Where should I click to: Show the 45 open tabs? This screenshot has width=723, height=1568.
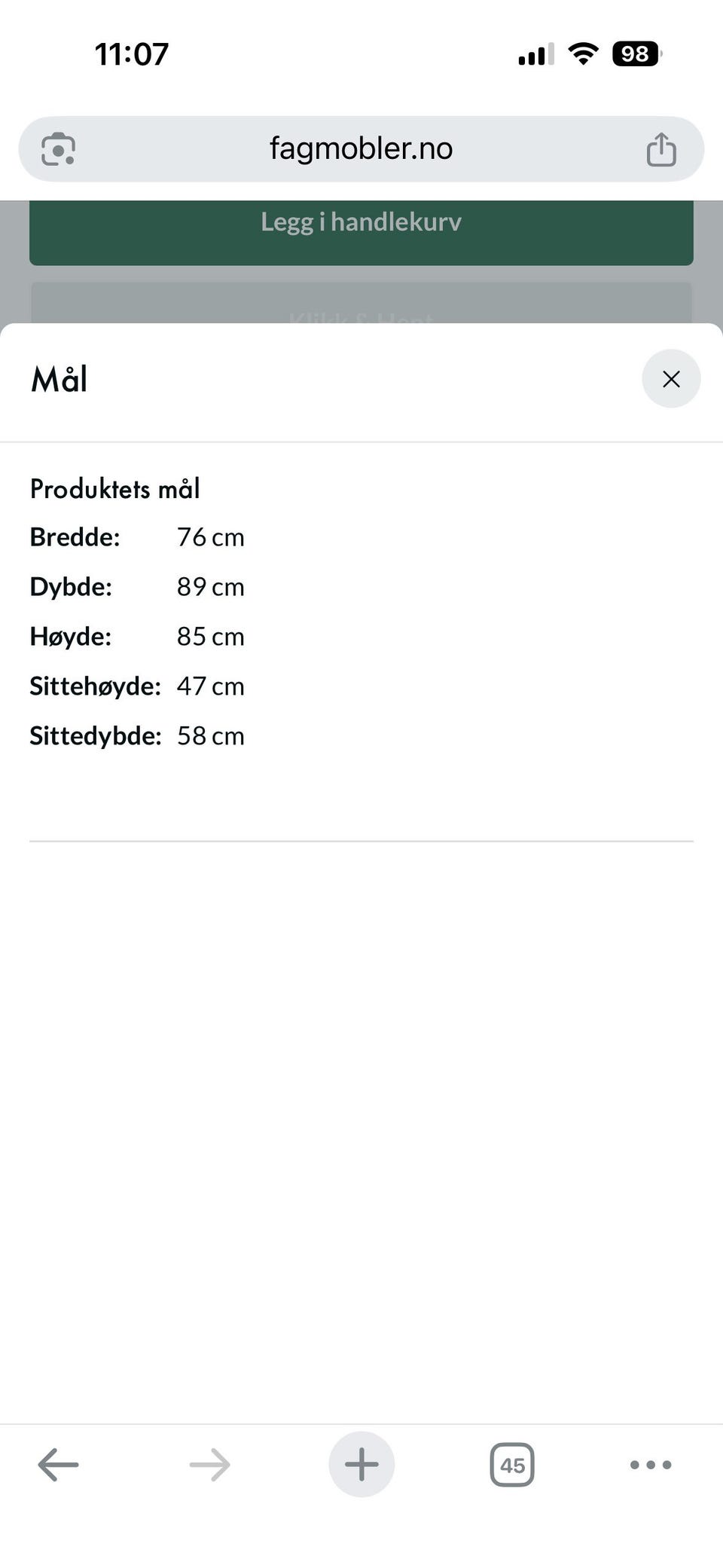point(512,1465)
